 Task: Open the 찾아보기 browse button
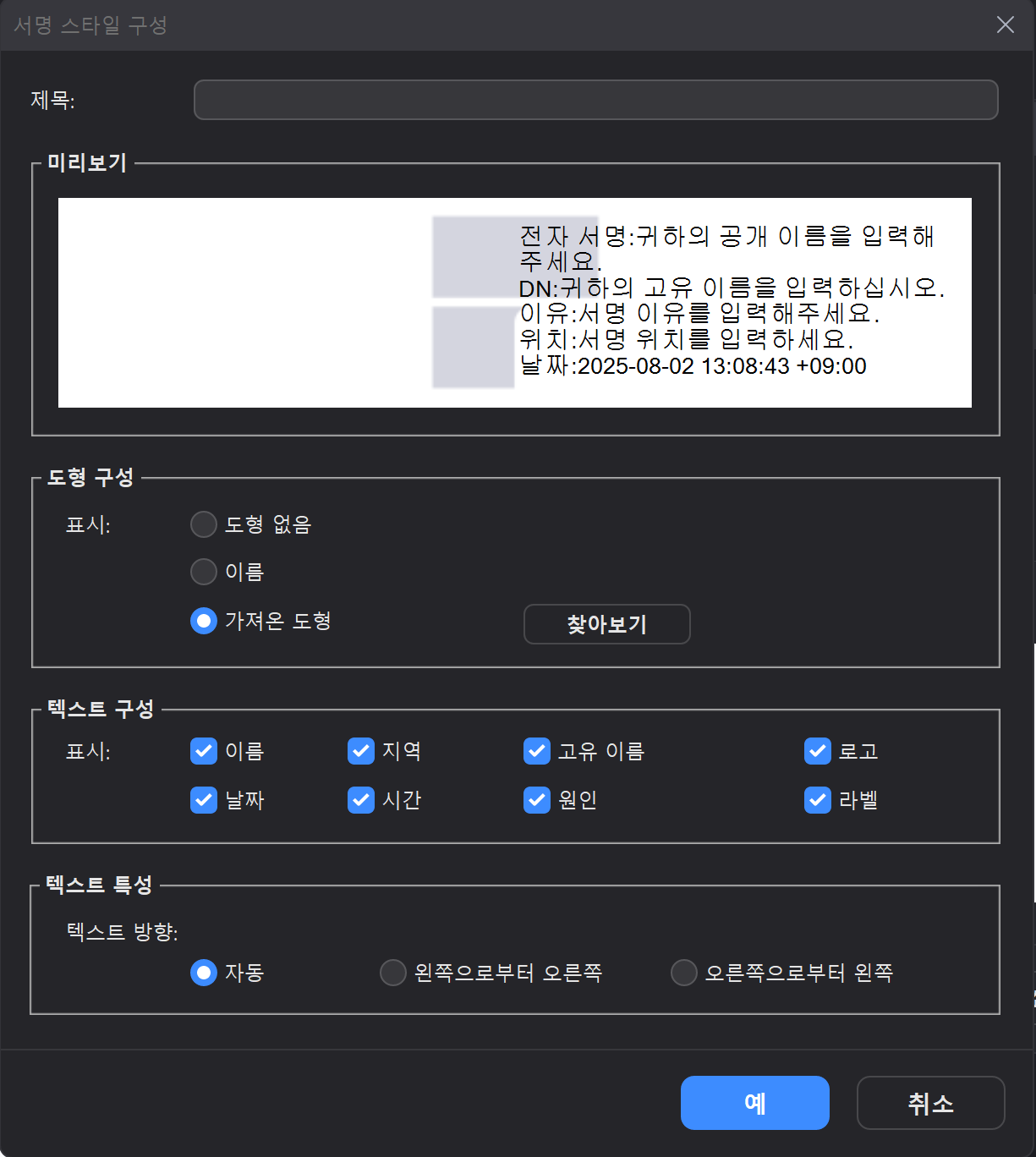pyautogui.click(x=606, y=624)
